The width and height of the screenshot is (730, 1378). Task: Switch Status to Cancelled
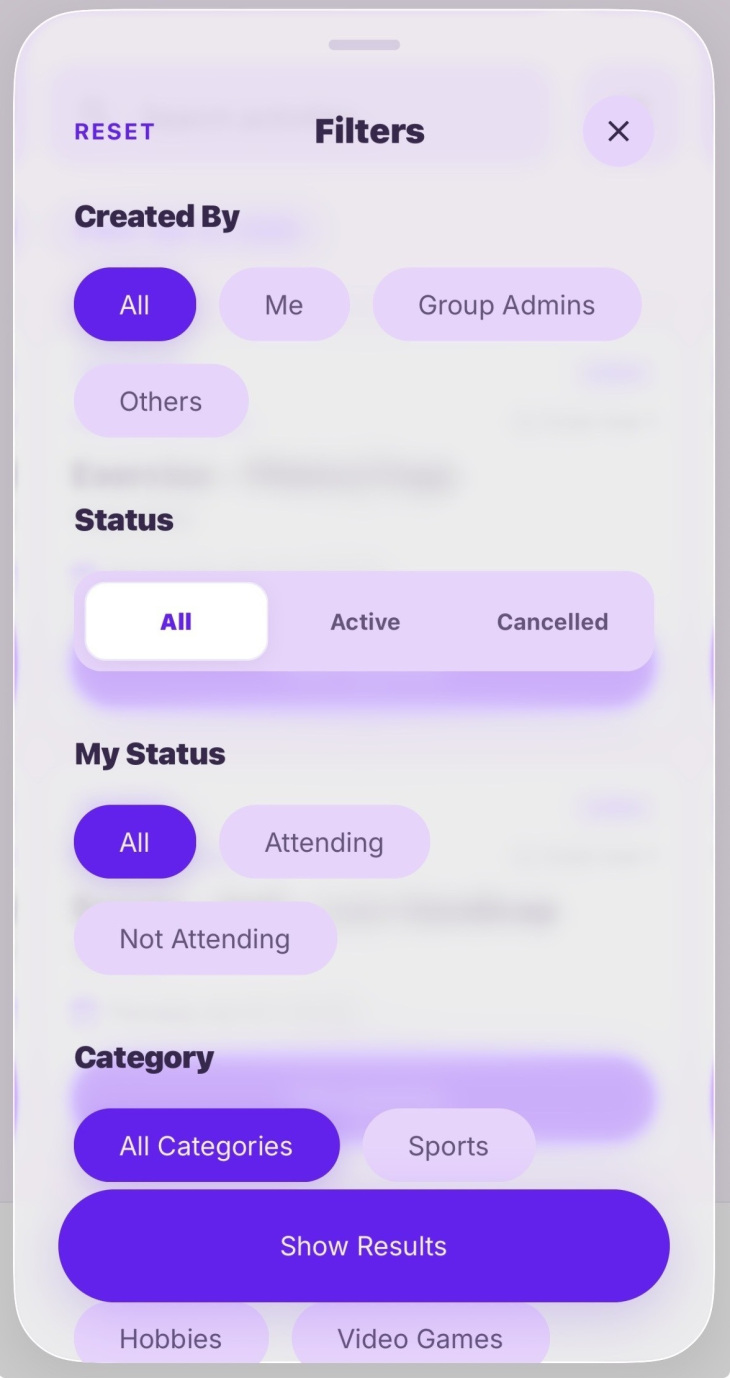point(552,622)
